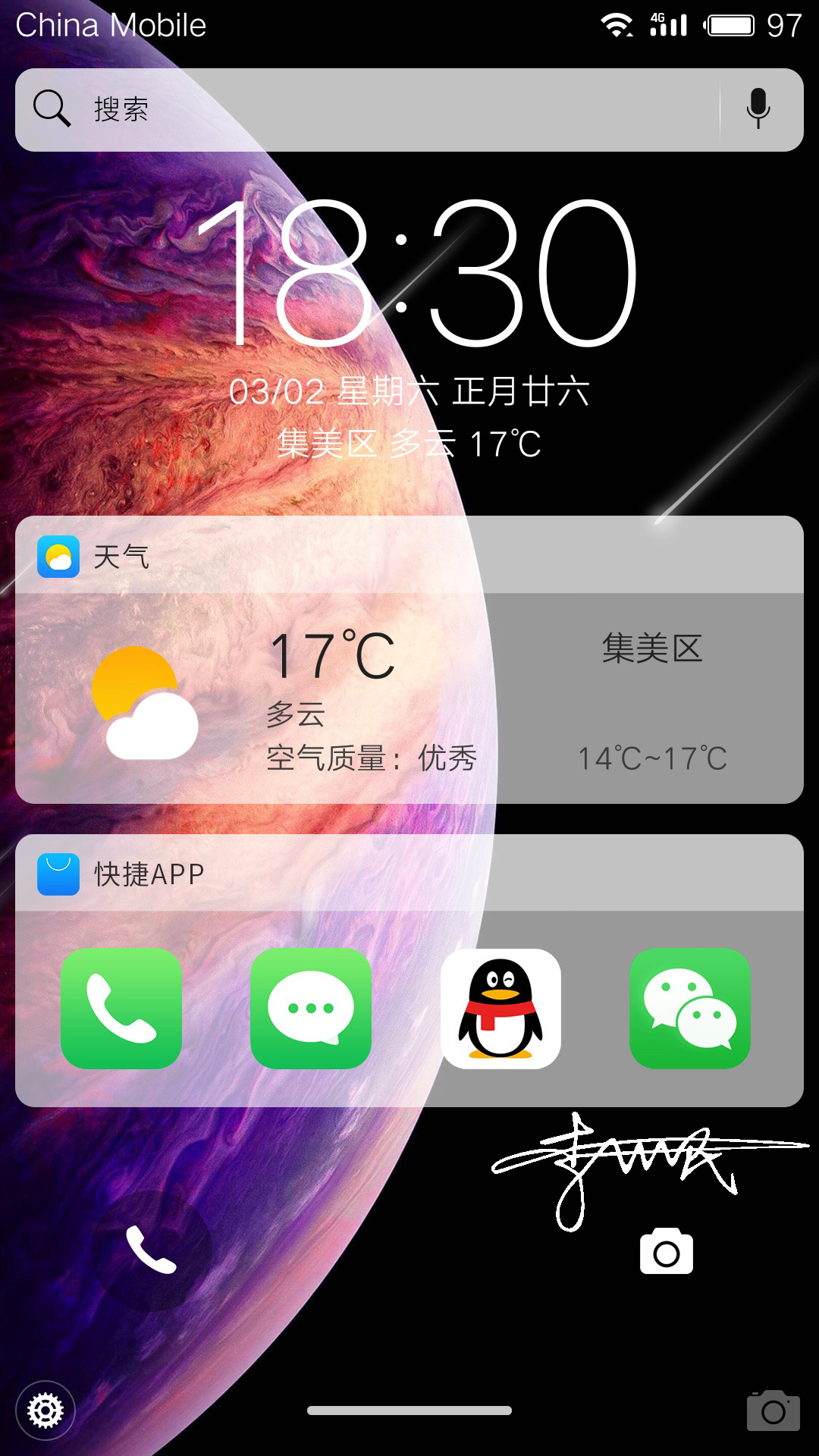Open the settings gear icon

[x=45, y=1411]
